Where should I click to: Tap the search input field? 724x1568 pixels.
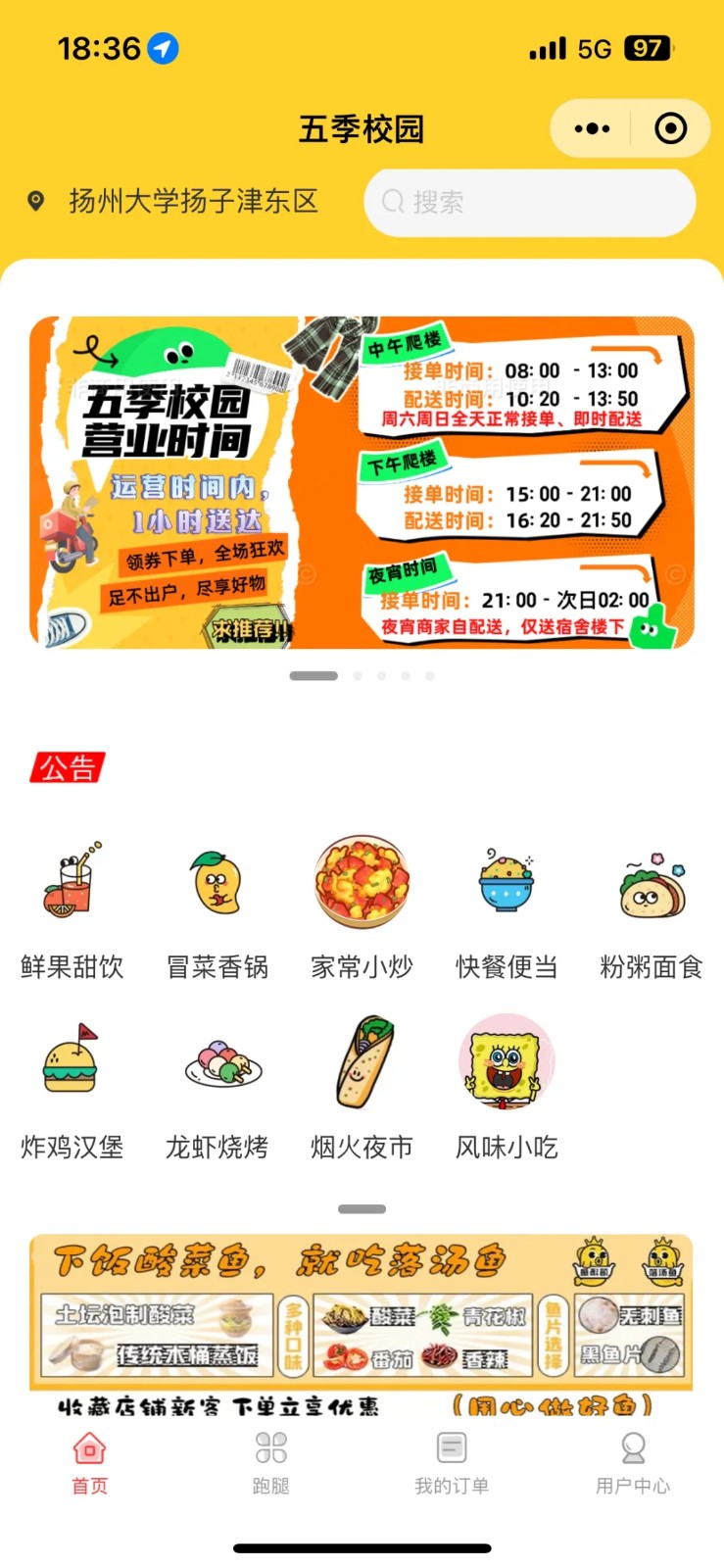528,201
